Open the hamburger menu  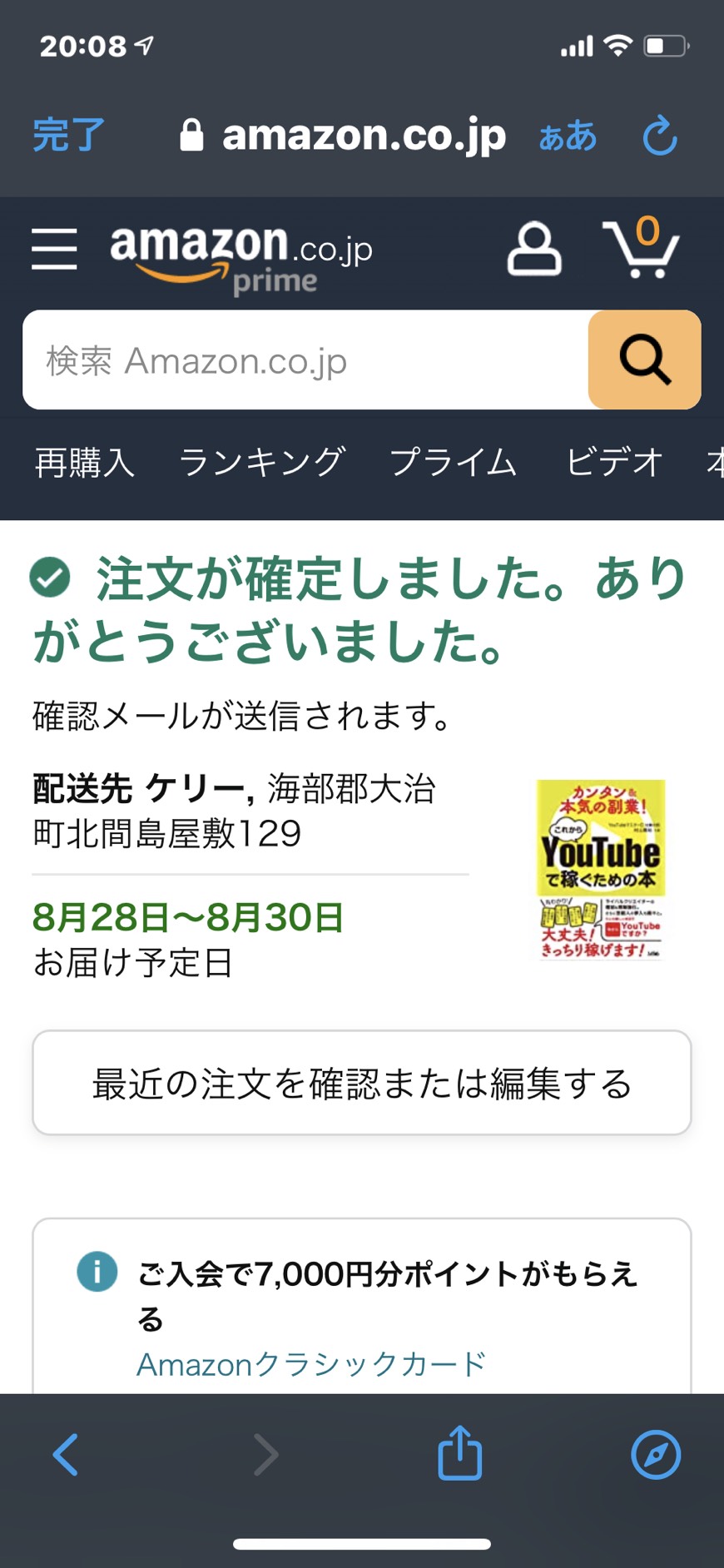pyautogui.click(x=54, y=249)
